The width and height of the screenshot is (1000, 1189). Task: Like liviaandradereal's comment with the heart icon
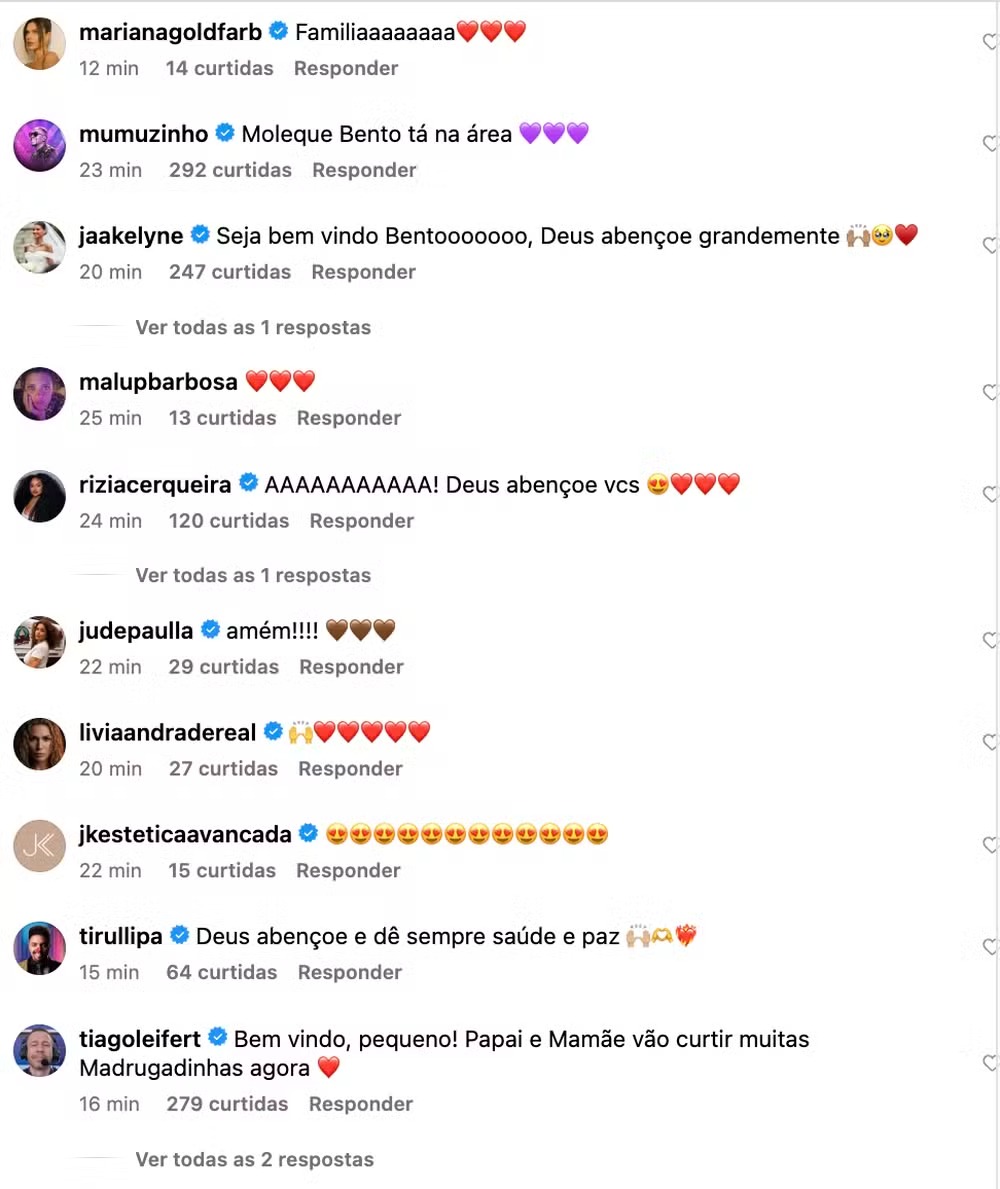tap(990, 742)
